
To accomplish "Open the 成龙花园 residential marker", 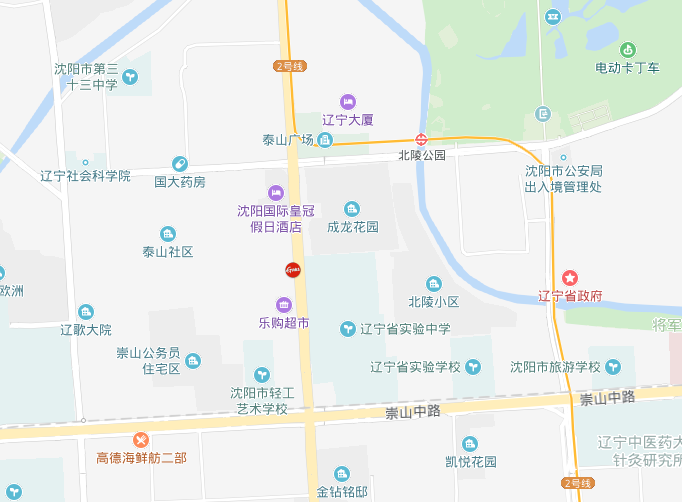I will point(352,209).
